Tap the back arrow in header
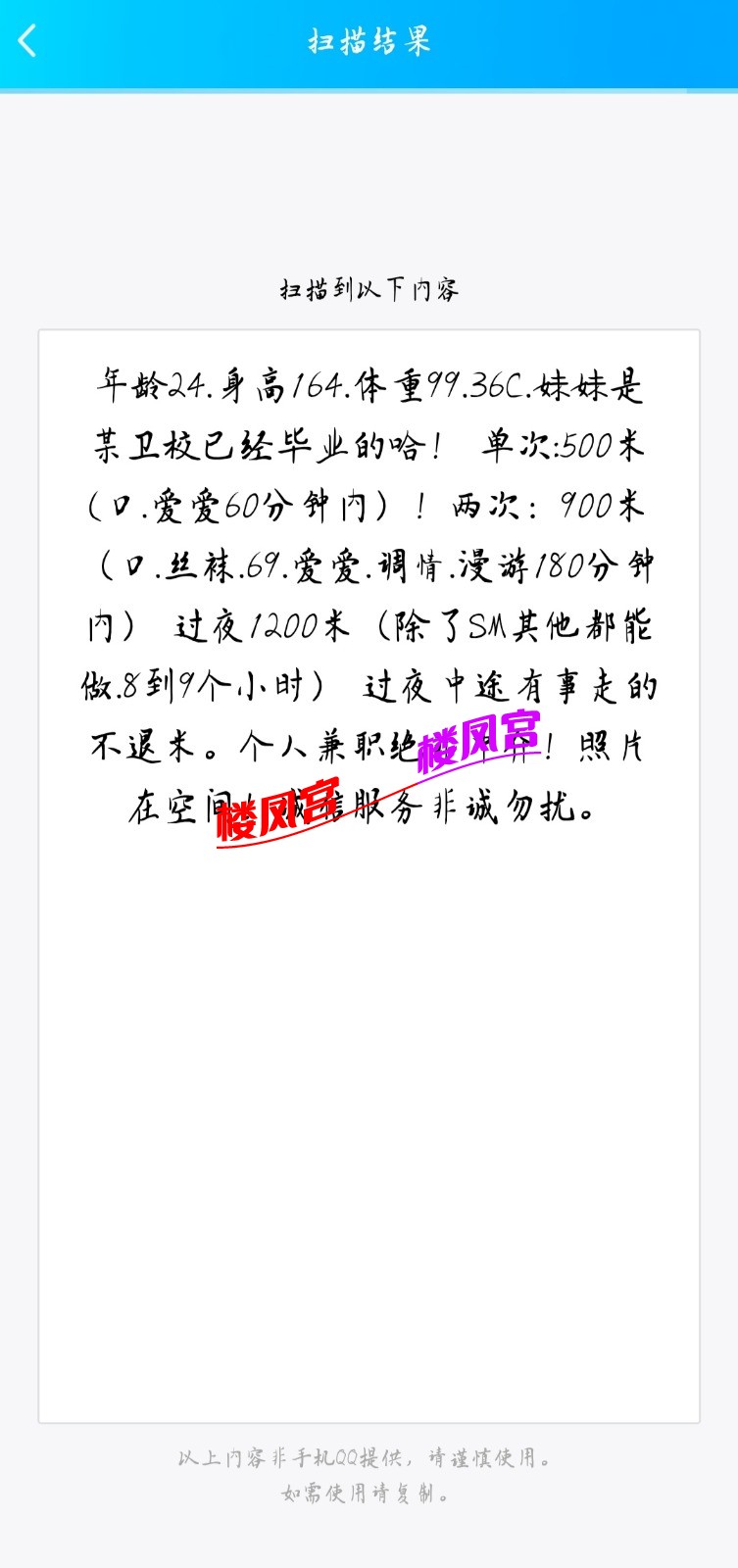 point(27,41)
